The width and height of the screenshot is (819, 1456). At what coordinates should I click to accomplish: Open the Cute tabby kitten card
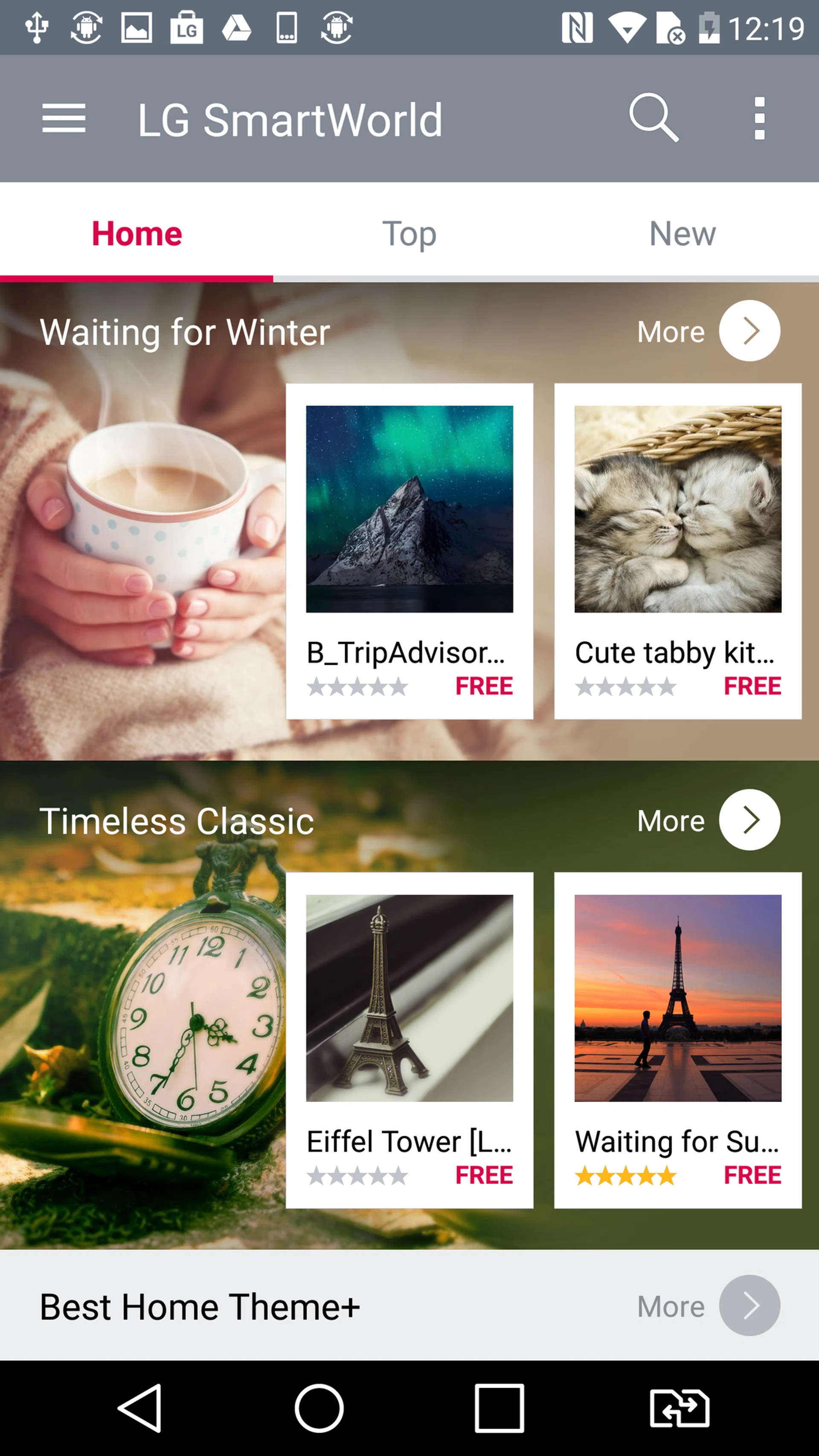[678, 551]
